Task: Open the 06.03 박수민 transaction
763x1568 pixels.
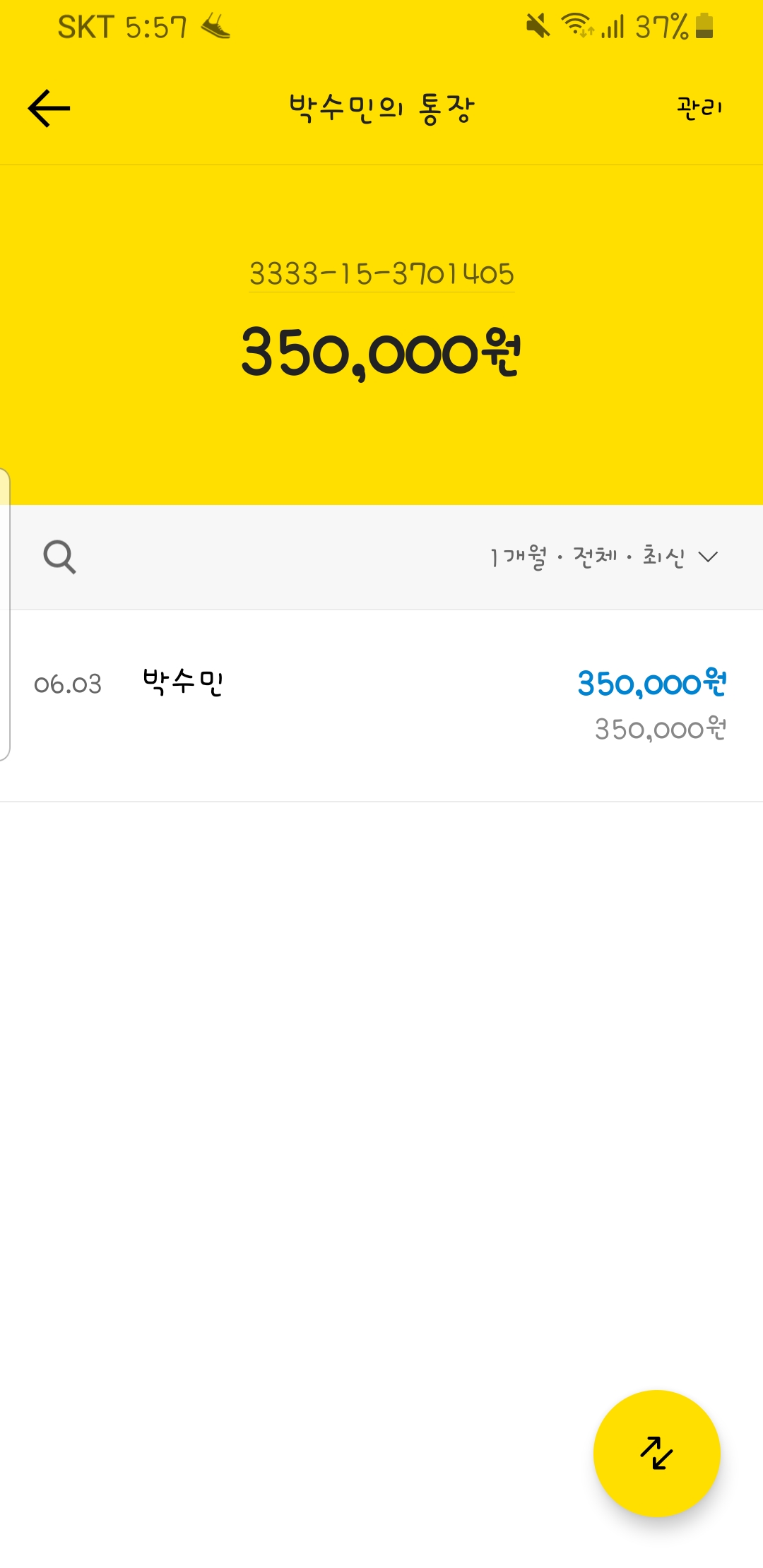Action: click(381, 706)
